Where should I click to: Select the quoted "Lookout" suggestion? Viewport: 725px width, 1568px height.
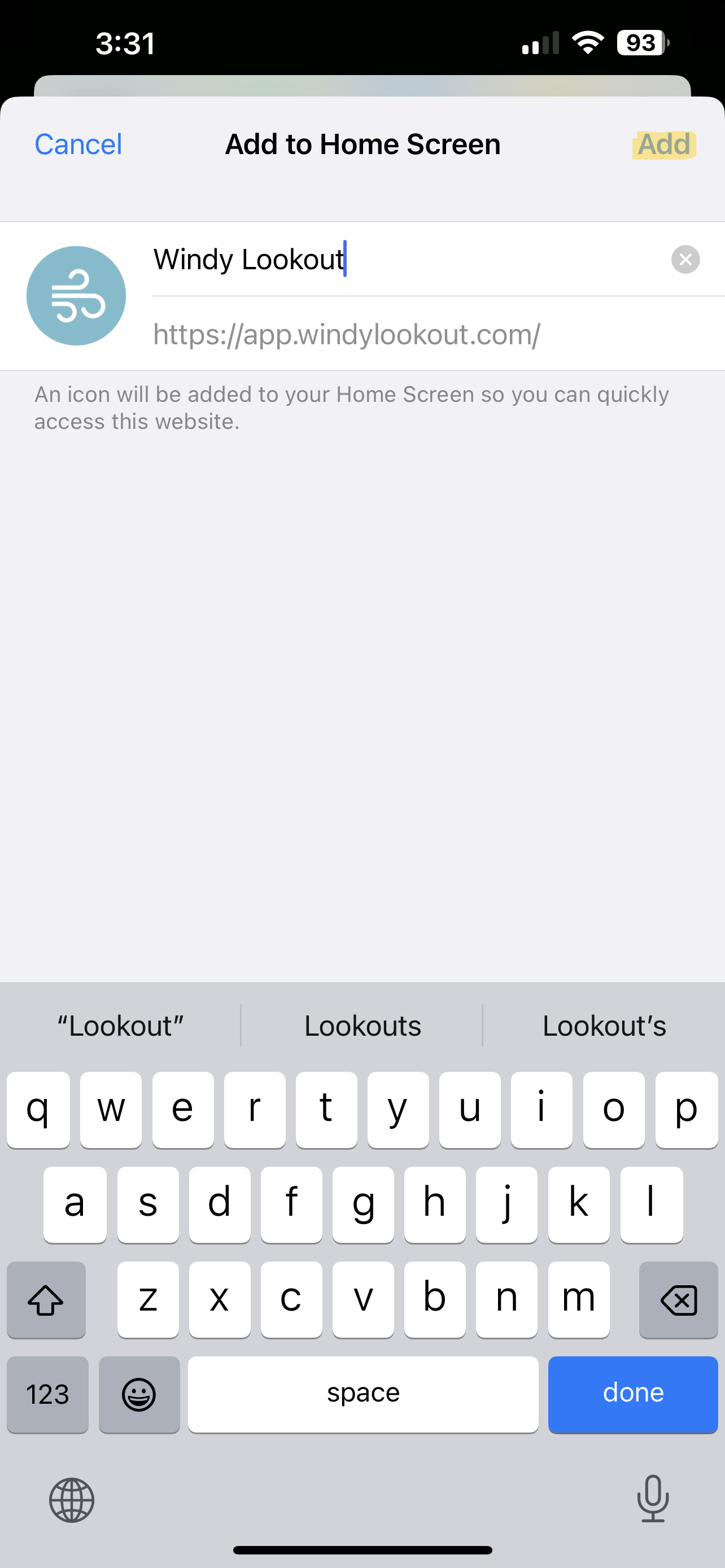(x=120, y=1026)
